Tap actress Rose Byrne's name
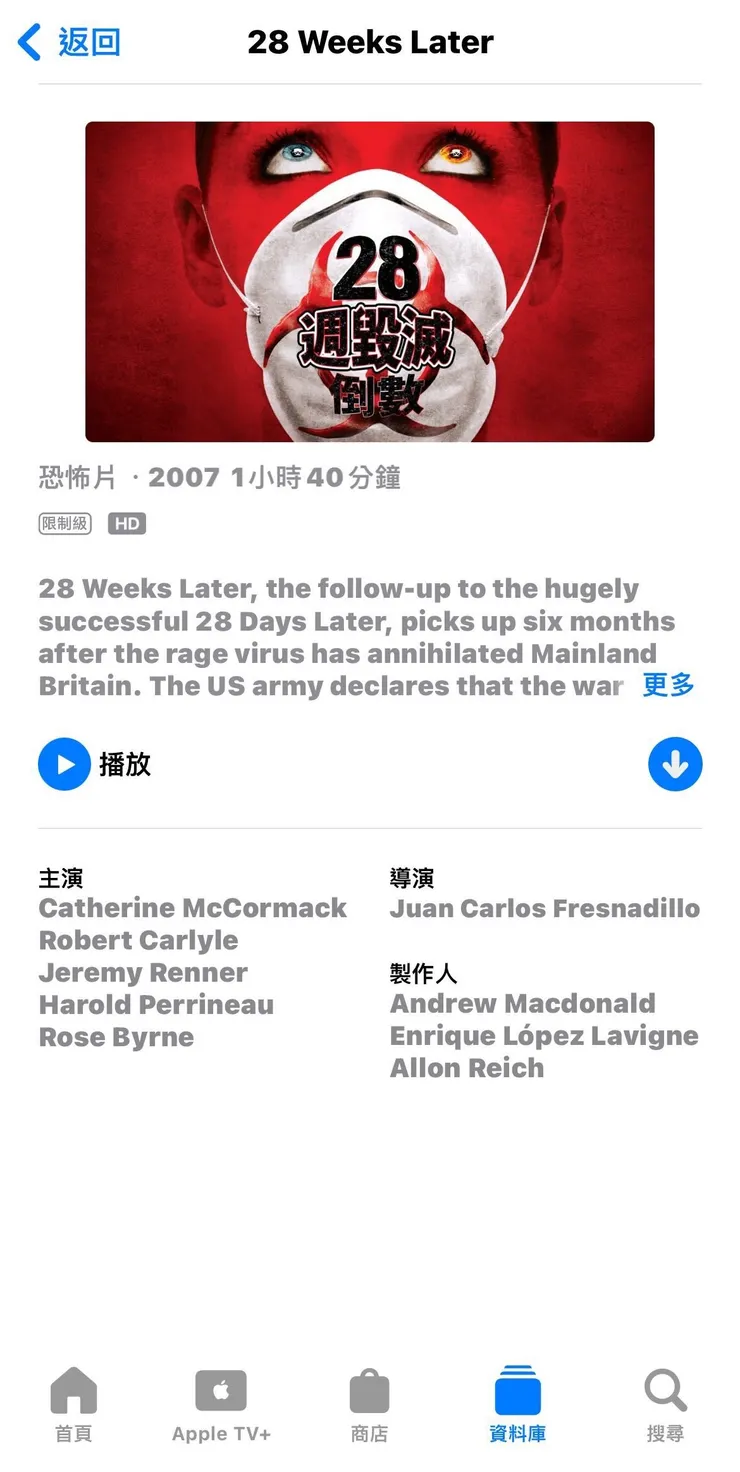This screenshot has height=1472, width=740. click(x=115, y=1037)
